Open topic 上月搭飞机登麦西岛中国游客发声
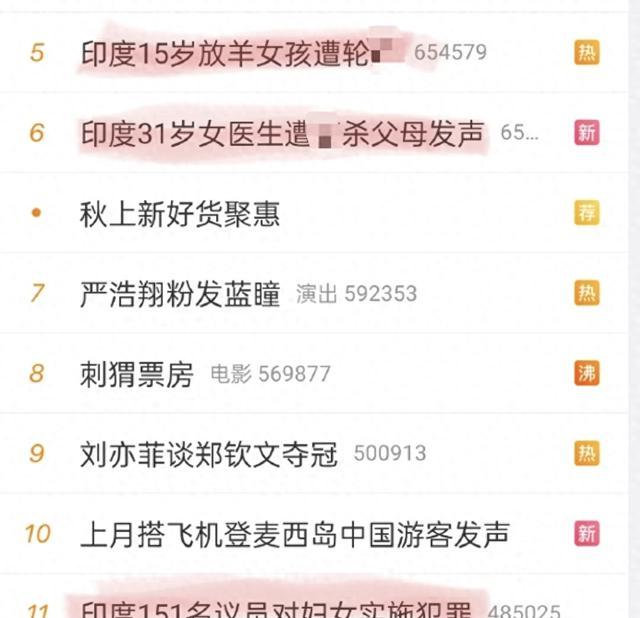 click(x=295, y=533)
